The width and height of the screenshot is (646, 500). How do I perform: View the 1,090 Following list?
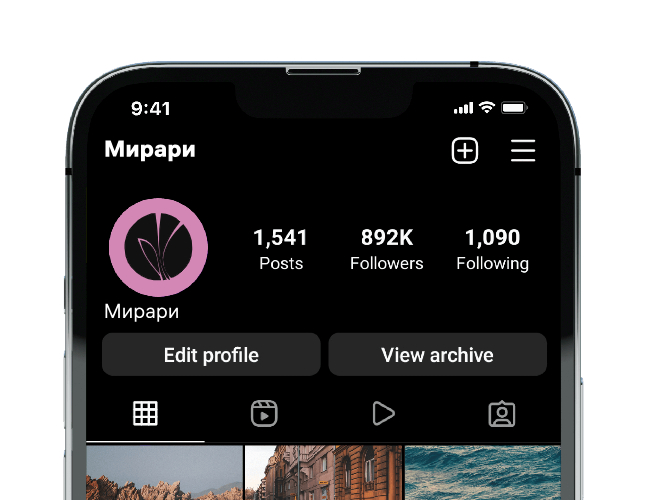492,249
